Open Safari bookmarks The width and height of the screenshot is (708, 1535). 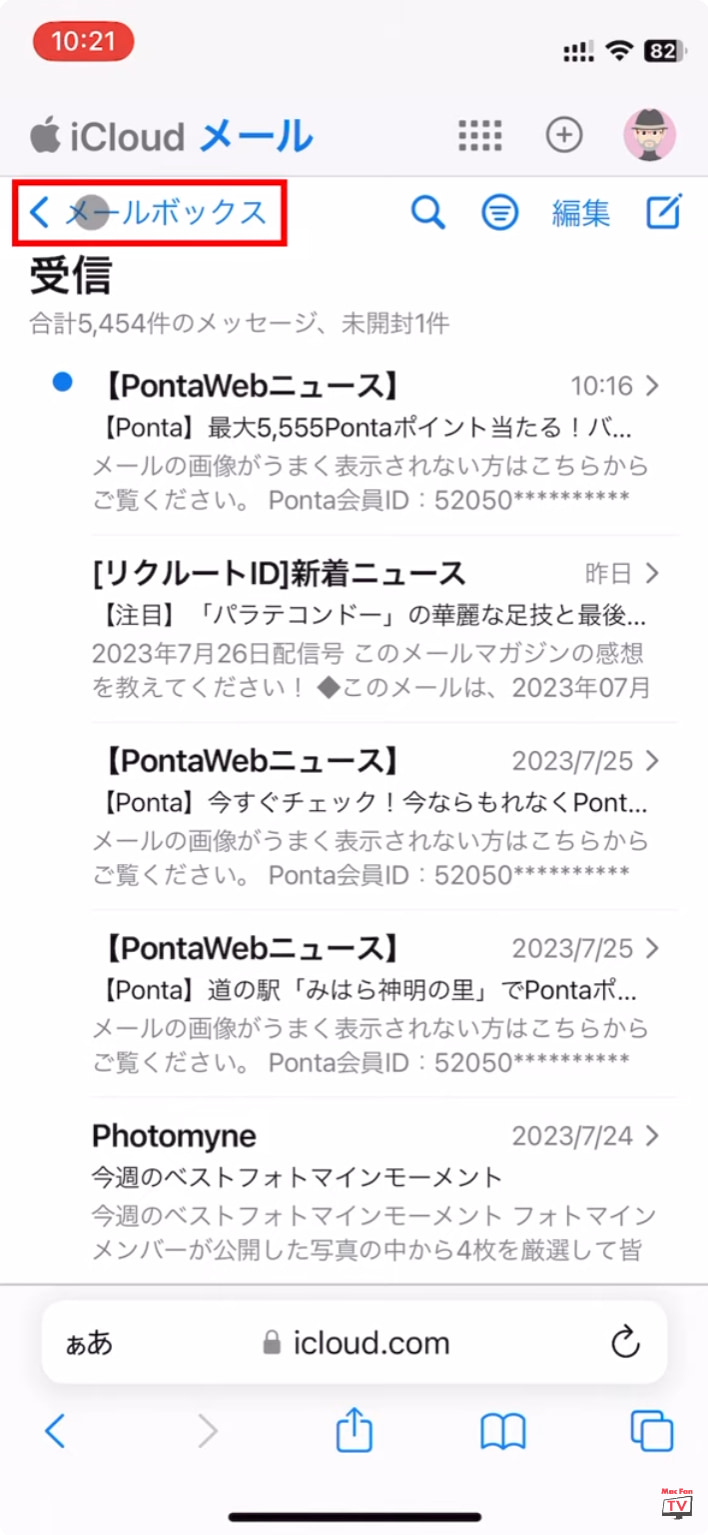click(x=503, y=1433)
